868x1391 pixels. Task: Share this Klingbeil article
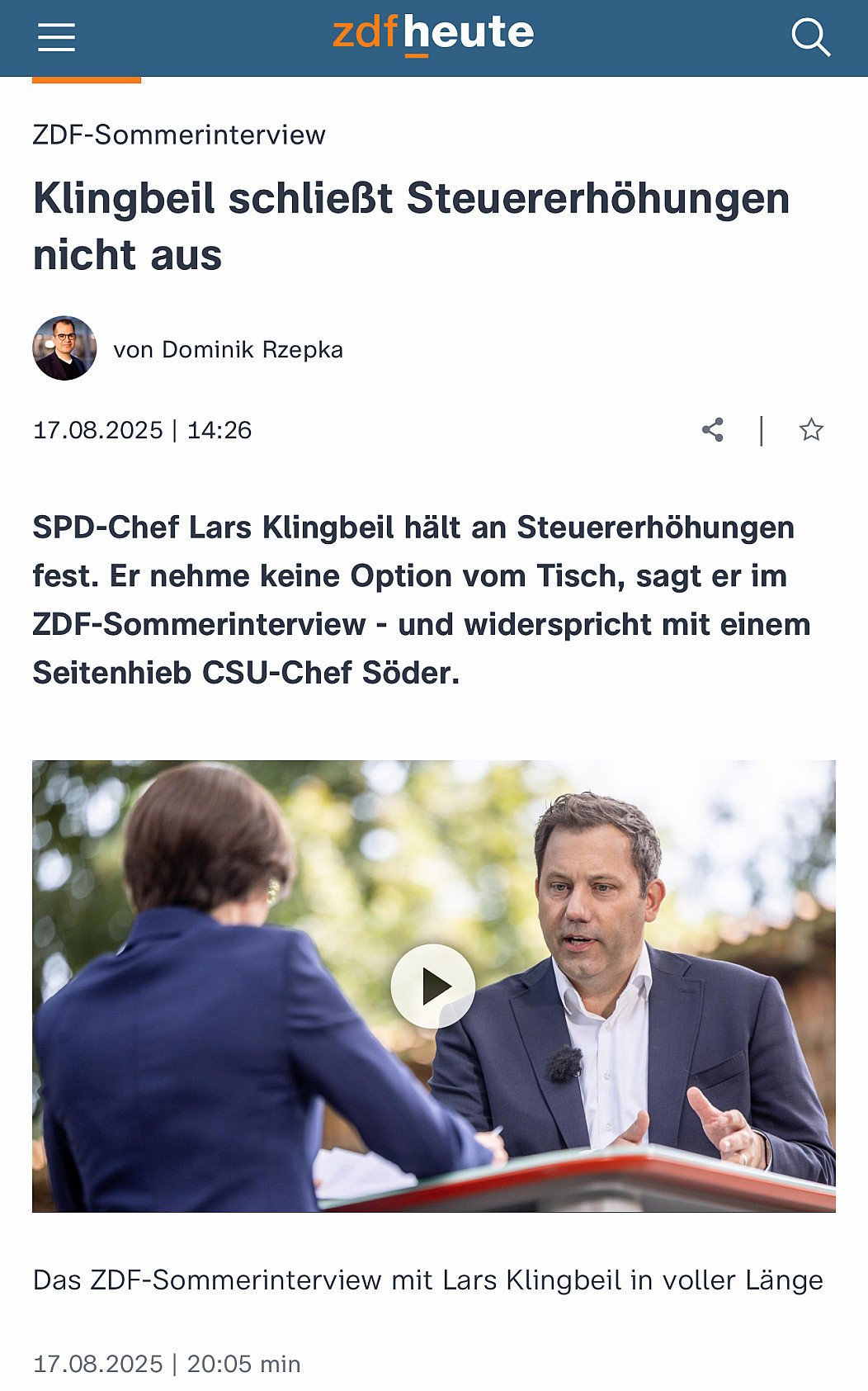pos(713,430)
